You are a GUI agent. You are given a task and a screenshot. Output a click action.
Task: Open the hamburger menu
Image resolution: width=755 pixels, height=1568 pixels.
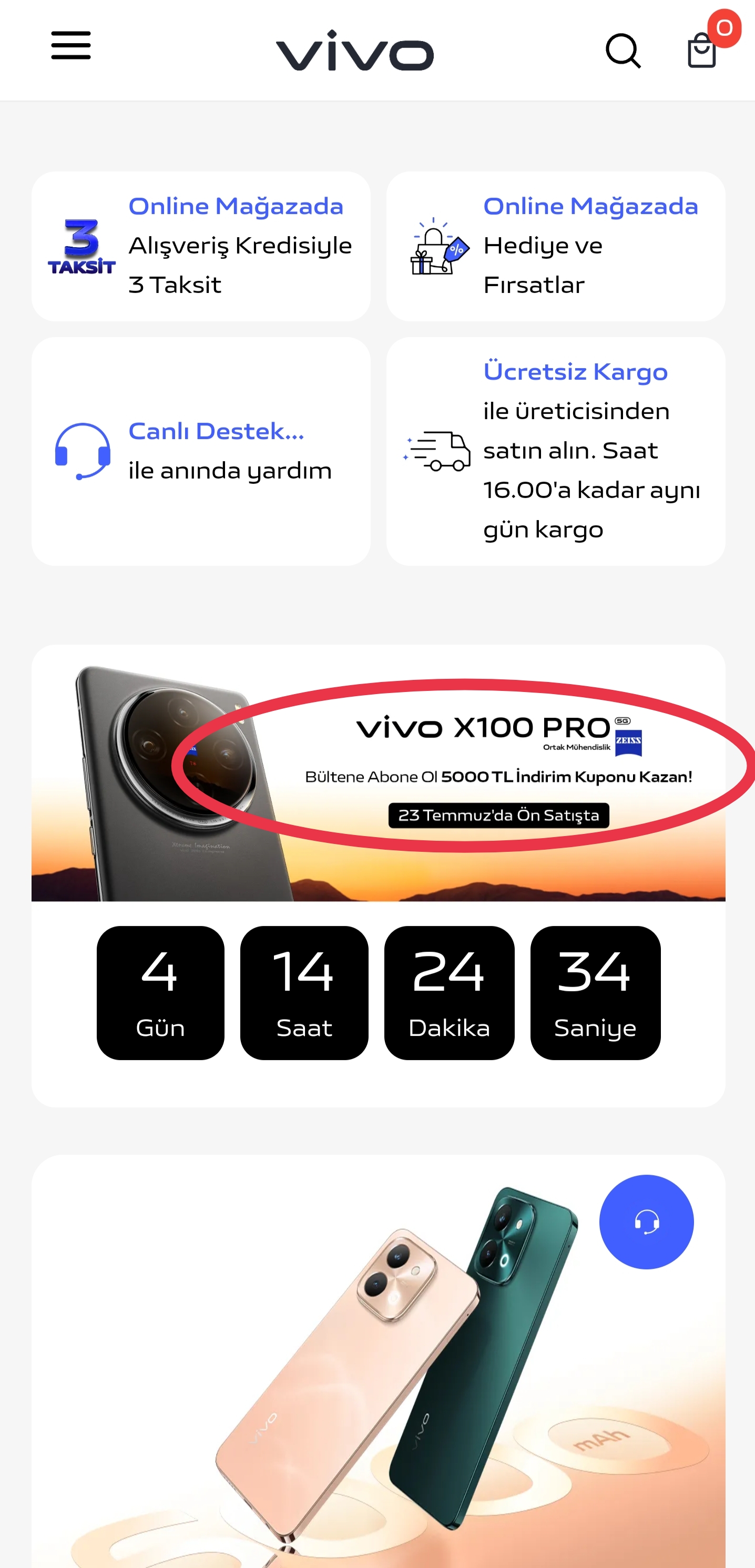tap(70, 46)
